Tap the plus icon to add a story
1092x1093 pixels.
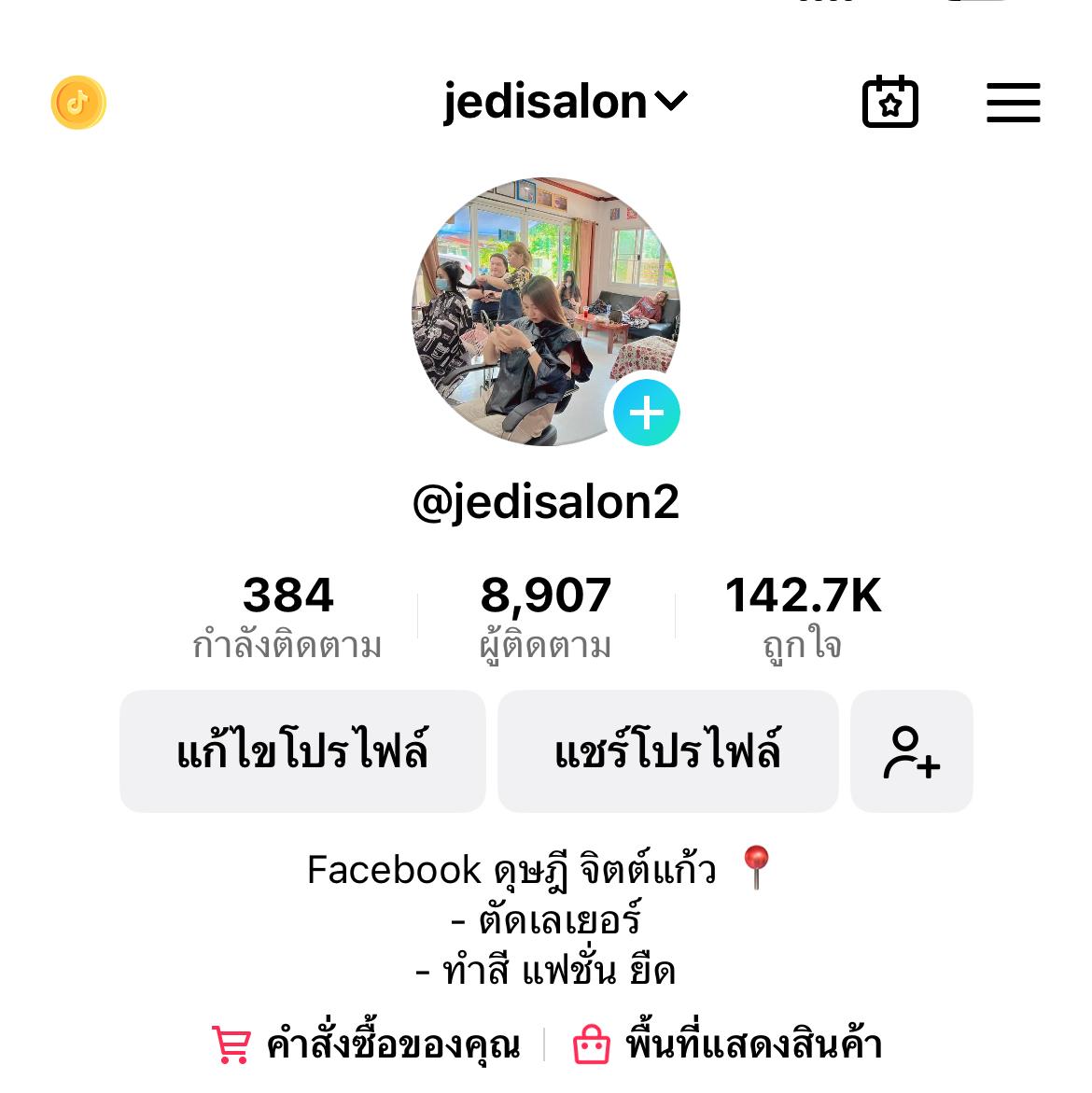[x=647, y=411]
